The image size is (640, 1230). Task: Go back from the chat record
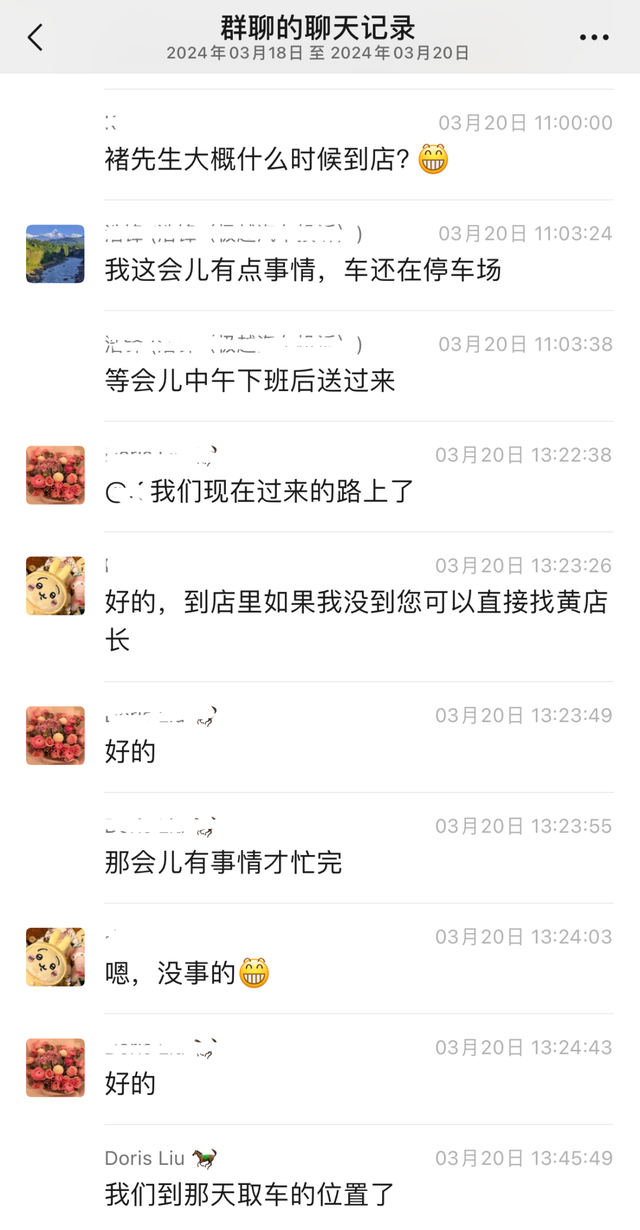[x=35, y=38]
